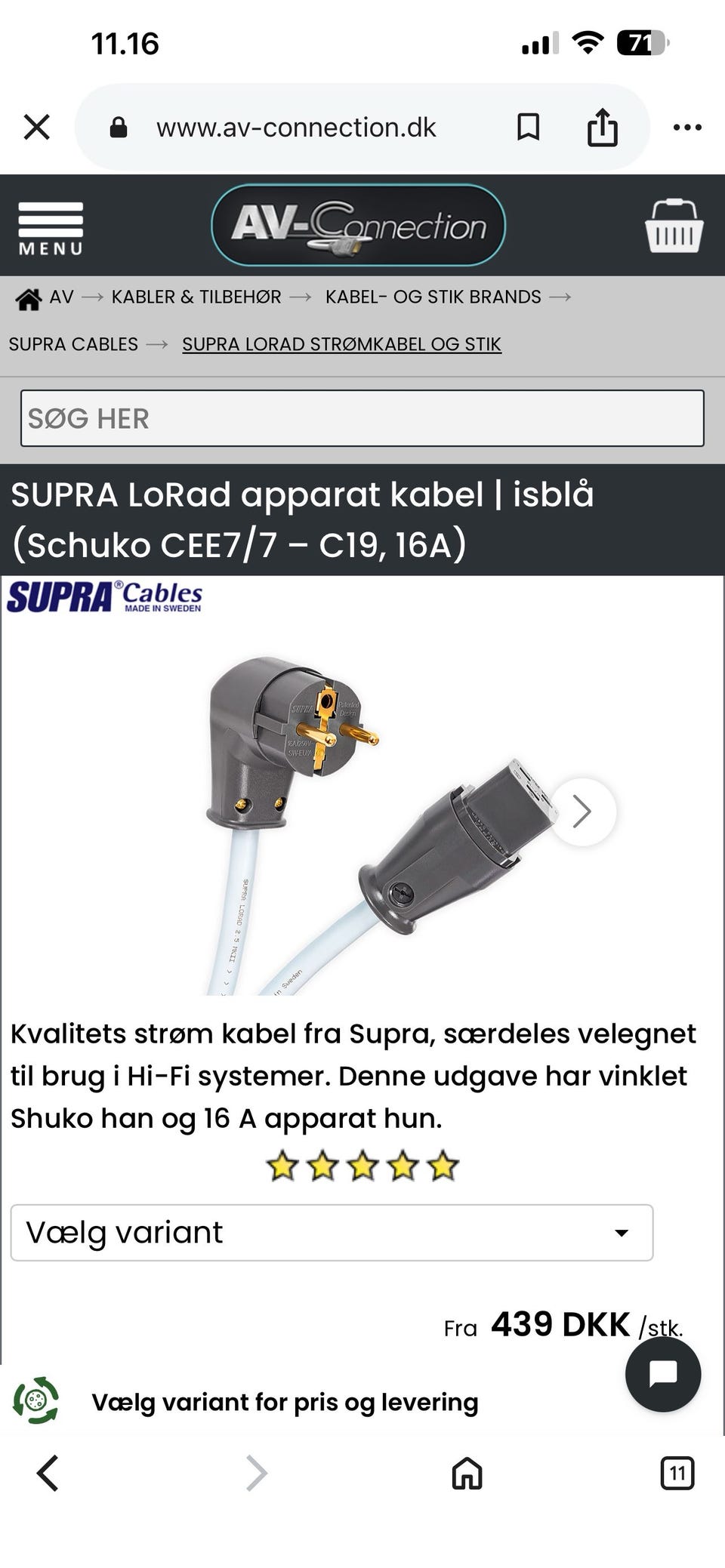Open the chat bubble widget
This screenshot has height=1568, width=725.
[663, 1374]
